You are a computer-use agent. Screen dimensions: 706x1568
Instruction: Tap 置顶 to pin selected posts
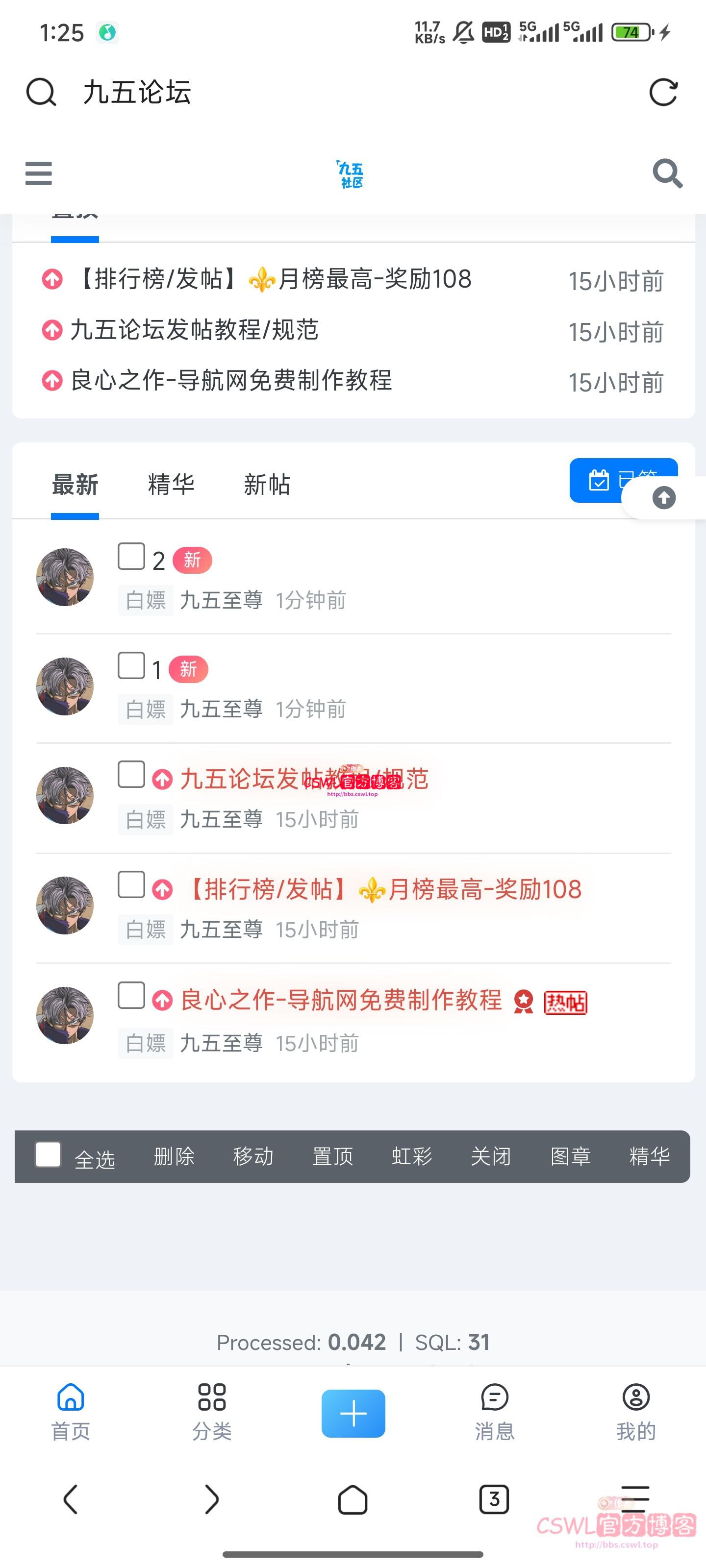coord(332,1156)
